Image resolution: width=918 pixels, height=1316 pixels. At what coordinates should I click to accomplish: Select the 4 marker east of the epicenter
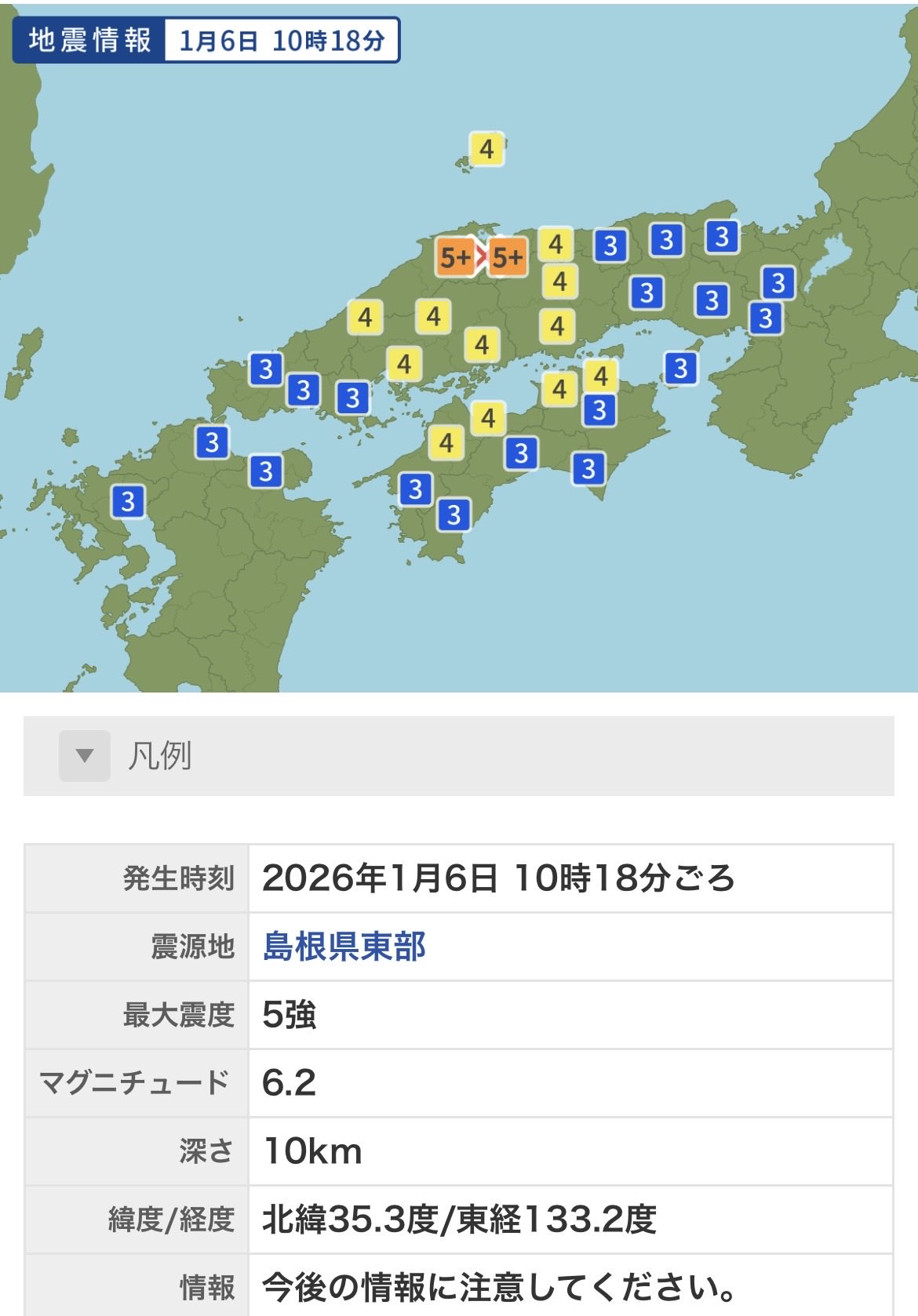pos(557,243)
